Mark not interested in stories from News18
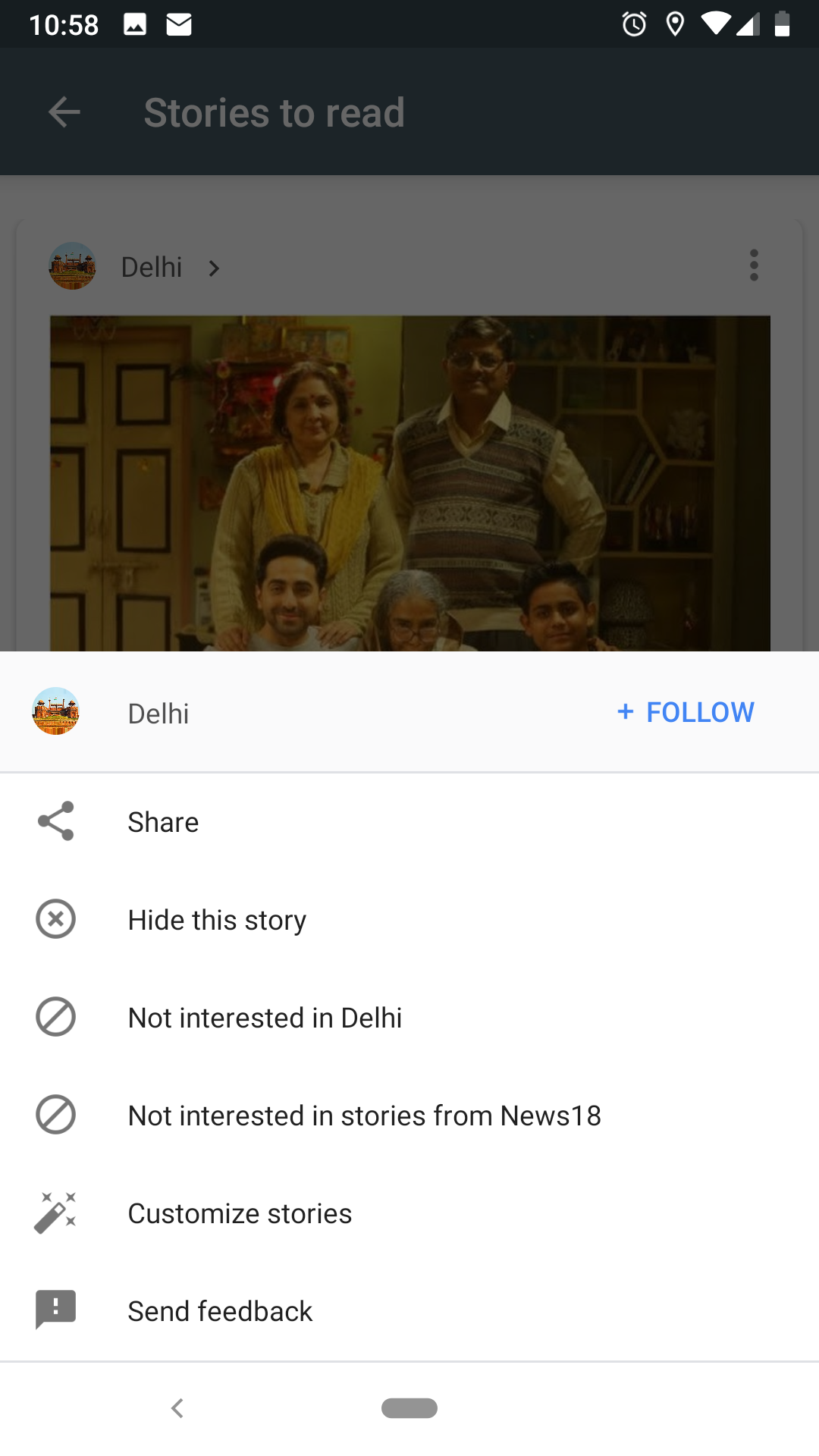The height and width of the screenshot is (1456, 819). coord(364,1116)
